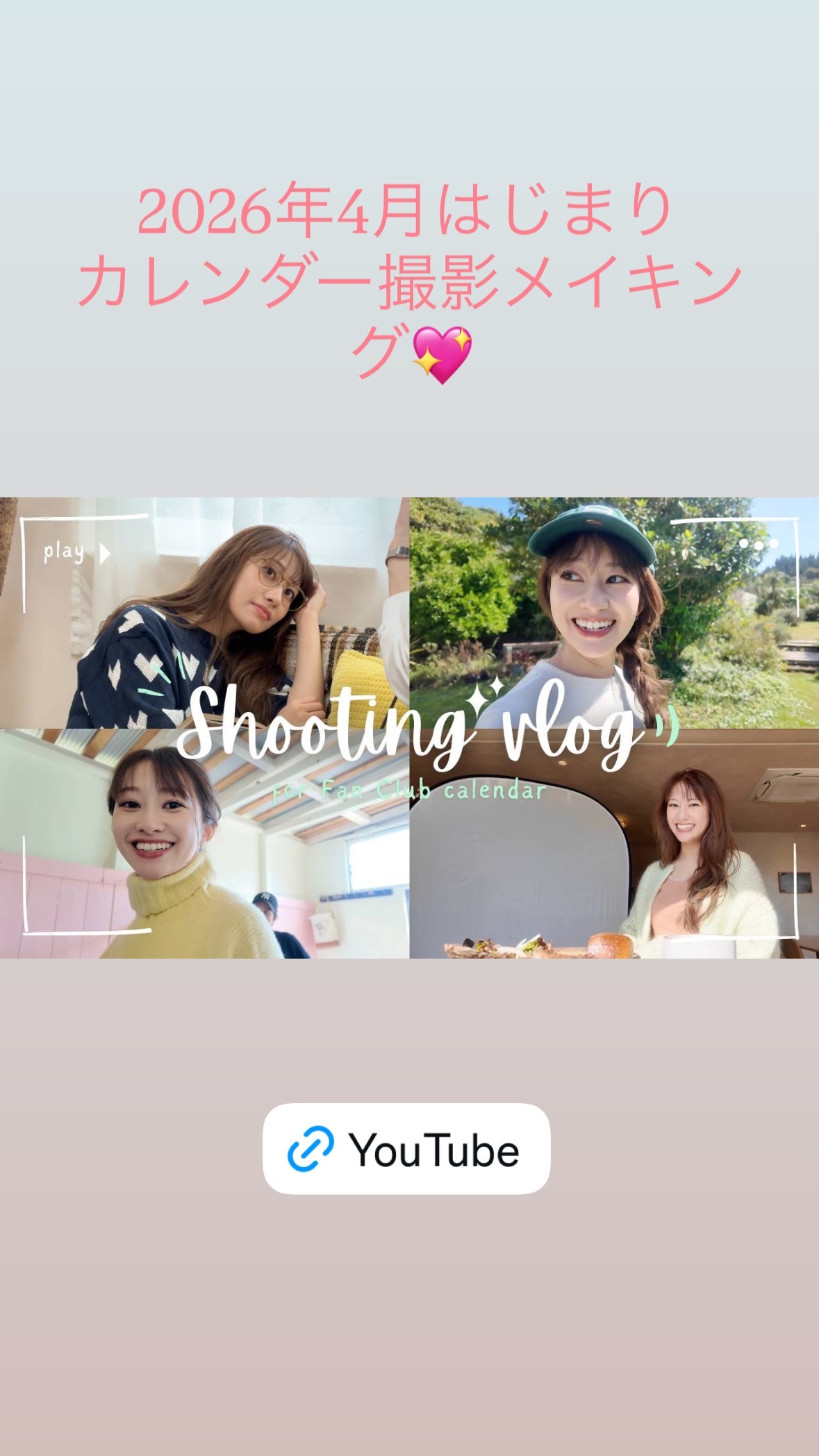Select the 'play' label text on the thumbnail

(66, 554)
